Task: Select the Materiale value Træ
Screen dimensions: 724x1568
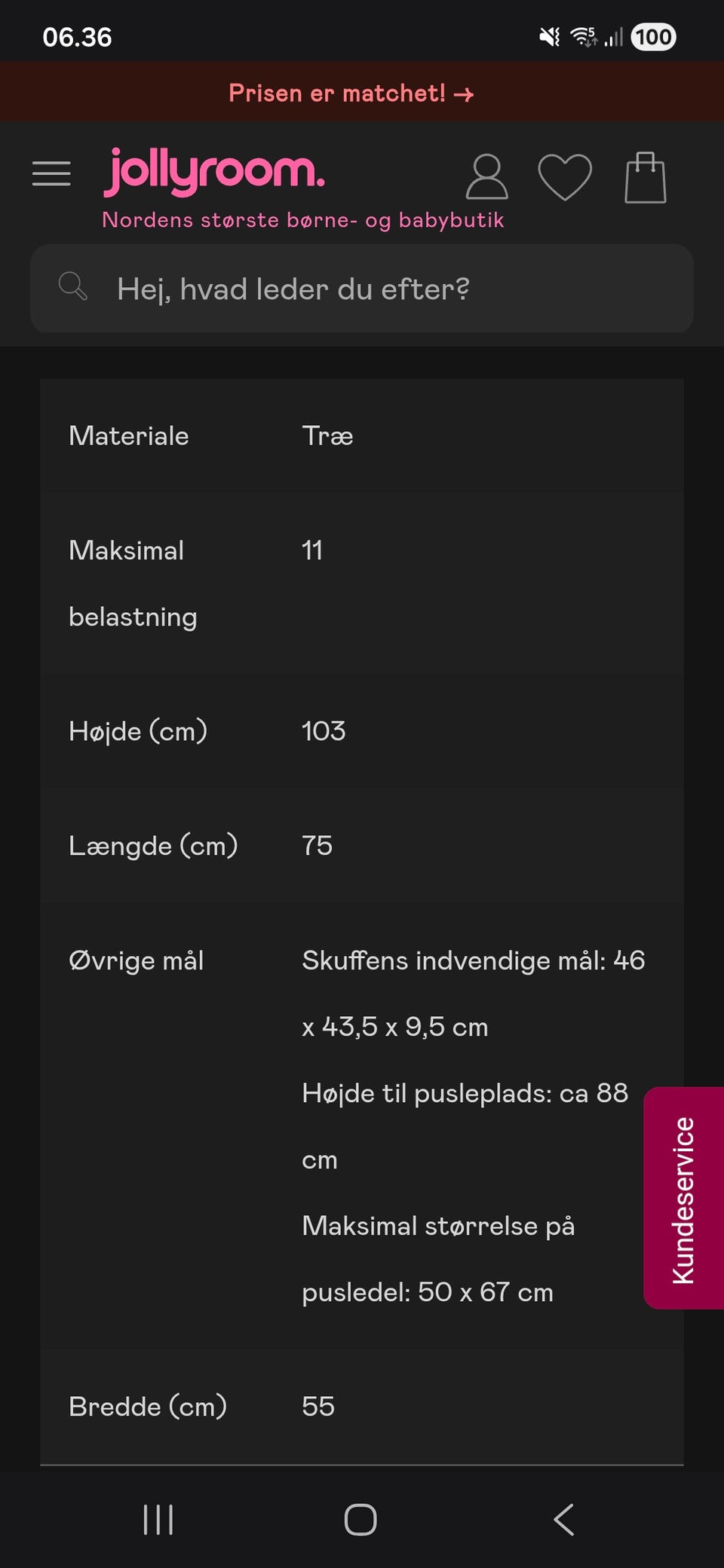Action: point(327,435)
